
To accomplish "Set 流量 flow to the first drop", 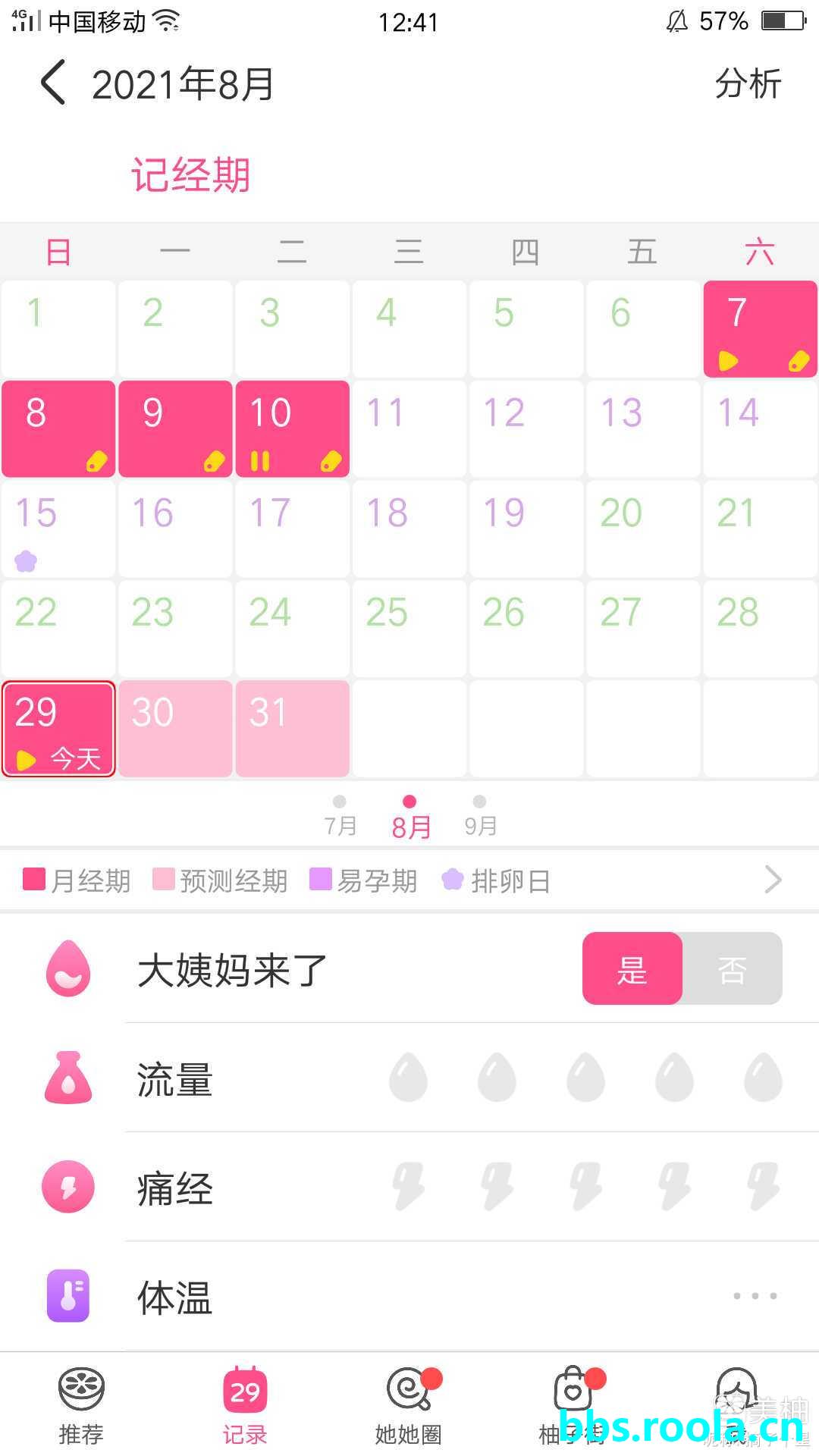I will pyautogui.click(x=409, y=1077).
